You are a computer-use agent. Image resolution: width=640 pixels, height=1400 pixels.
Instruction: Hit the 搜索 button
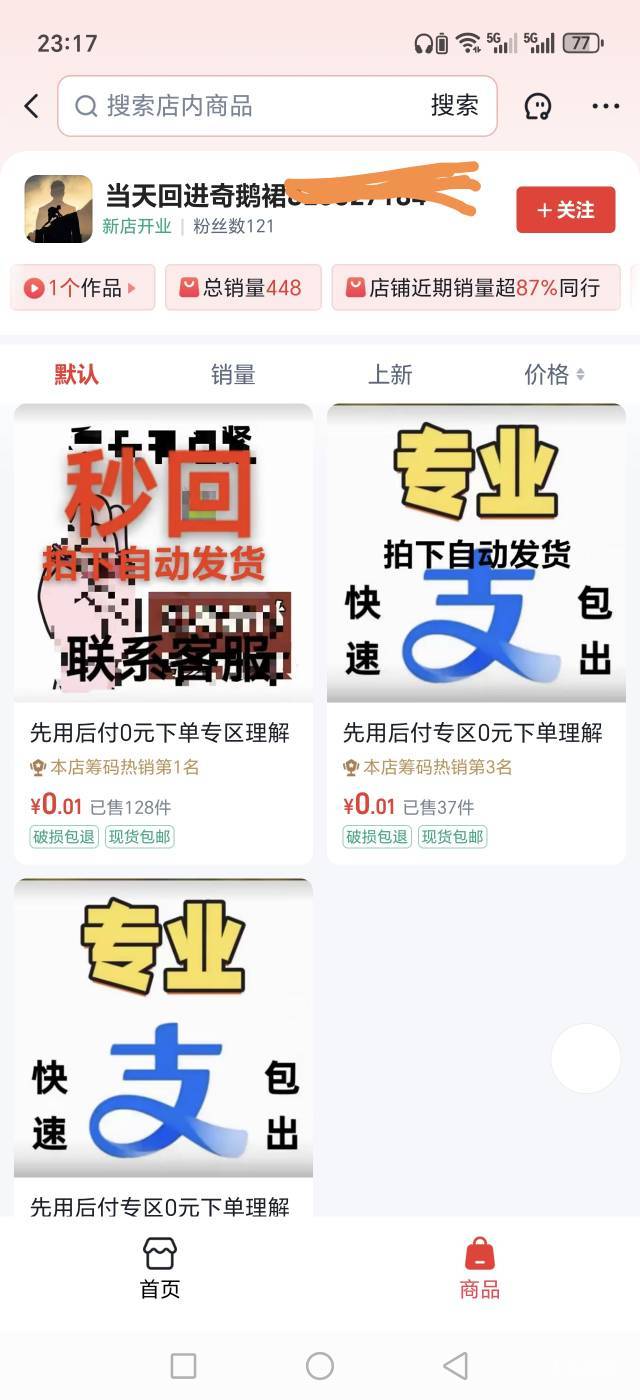coord(455,105)
